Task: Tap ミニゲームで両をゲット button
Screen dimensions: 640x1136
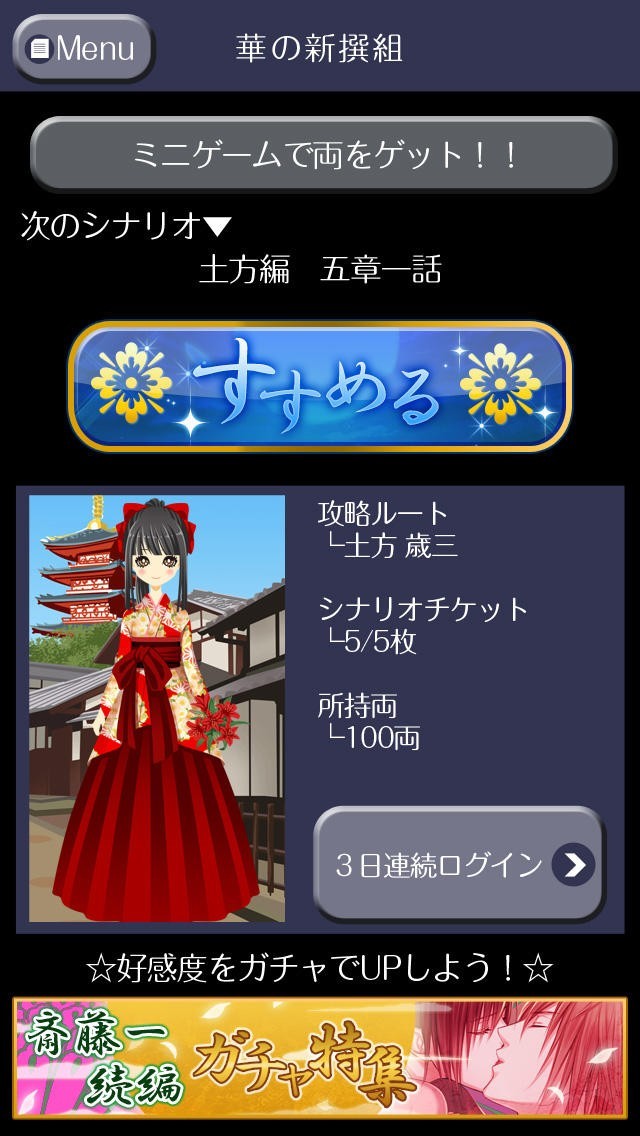Action: click(322, 154)
